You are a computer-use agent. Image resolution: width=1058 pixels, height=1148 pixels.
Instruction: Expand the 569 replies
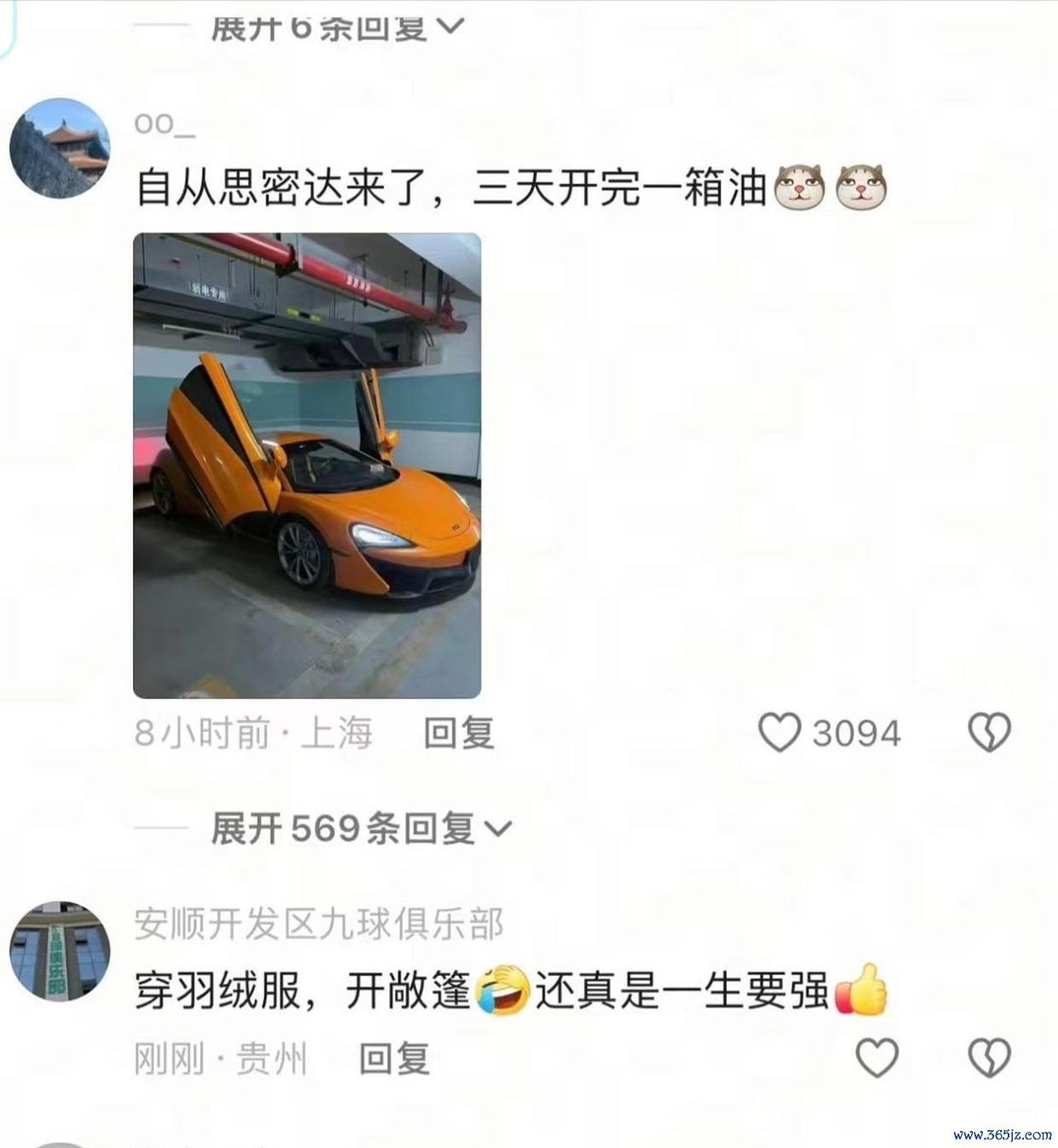tap(359, 828)
